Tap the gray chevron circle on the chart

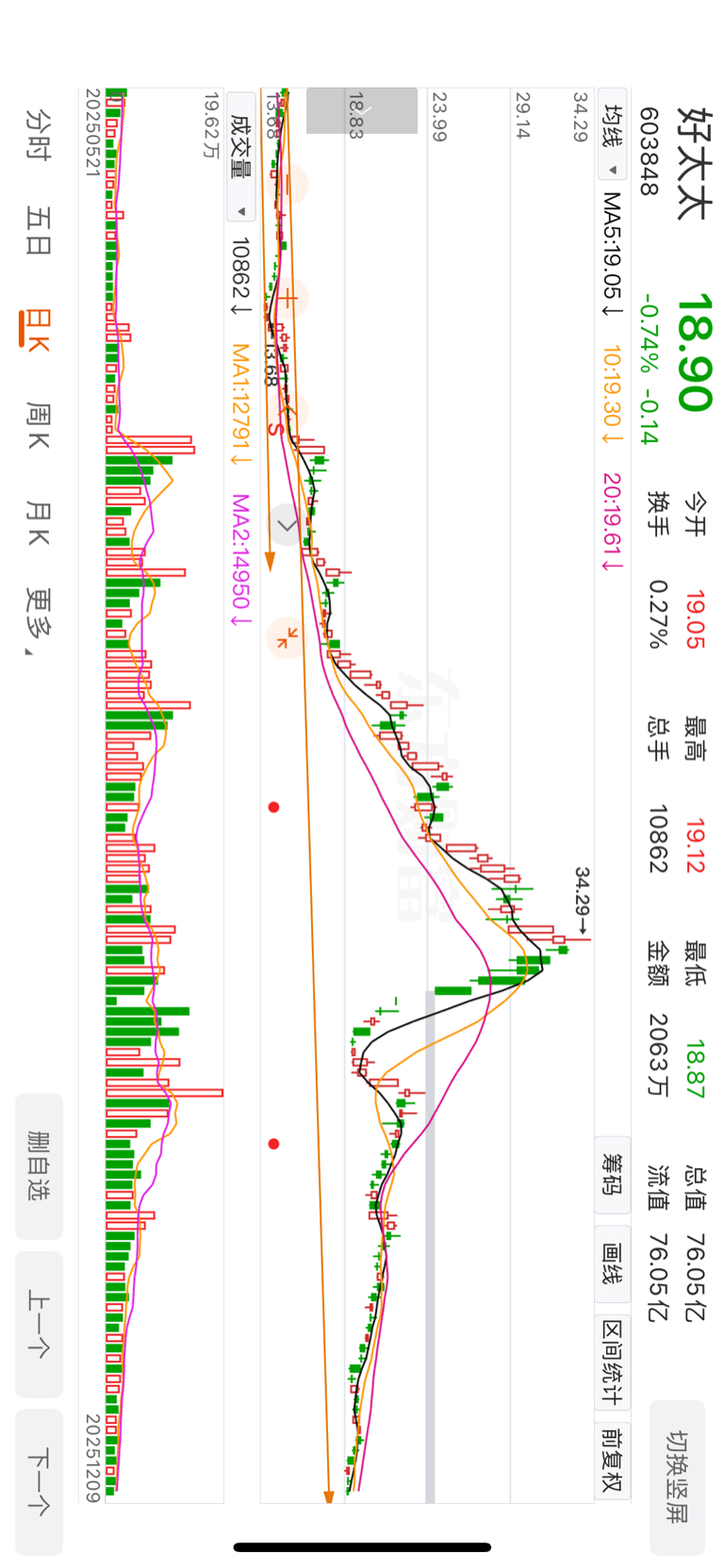(x=287, y=524)
